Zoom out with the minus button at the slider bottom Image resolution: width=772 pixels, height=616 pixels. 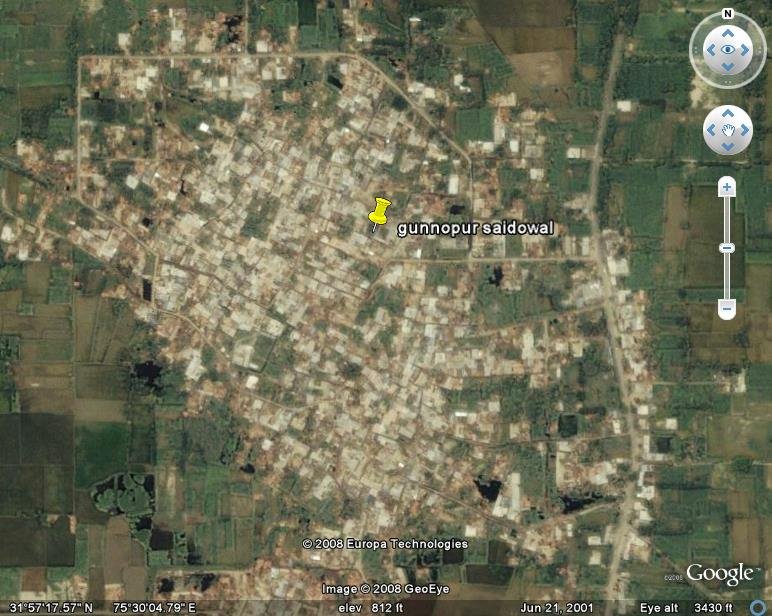click(727, 308)
